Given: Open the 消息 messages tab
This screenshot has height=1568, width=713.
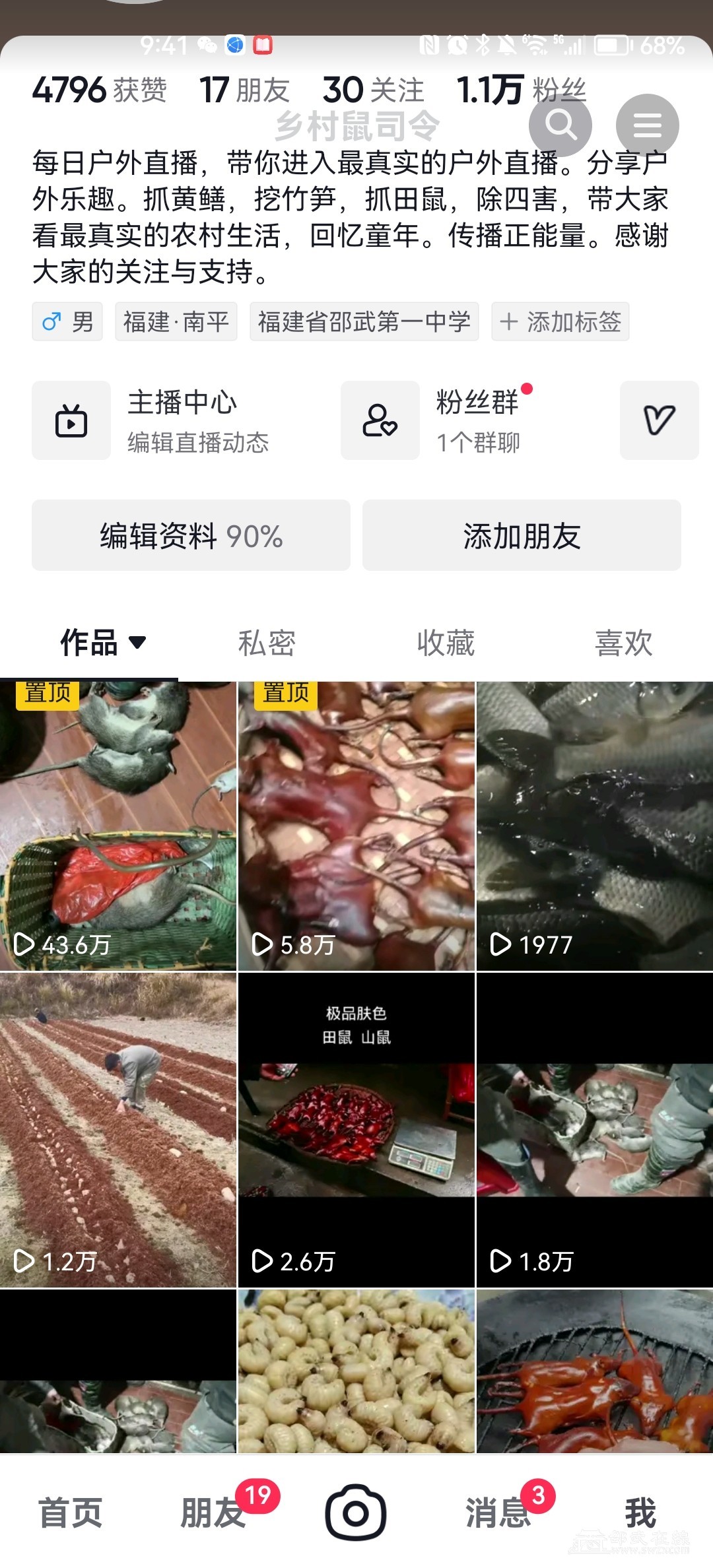Looking at the screenshot, I should [498, 1513].
